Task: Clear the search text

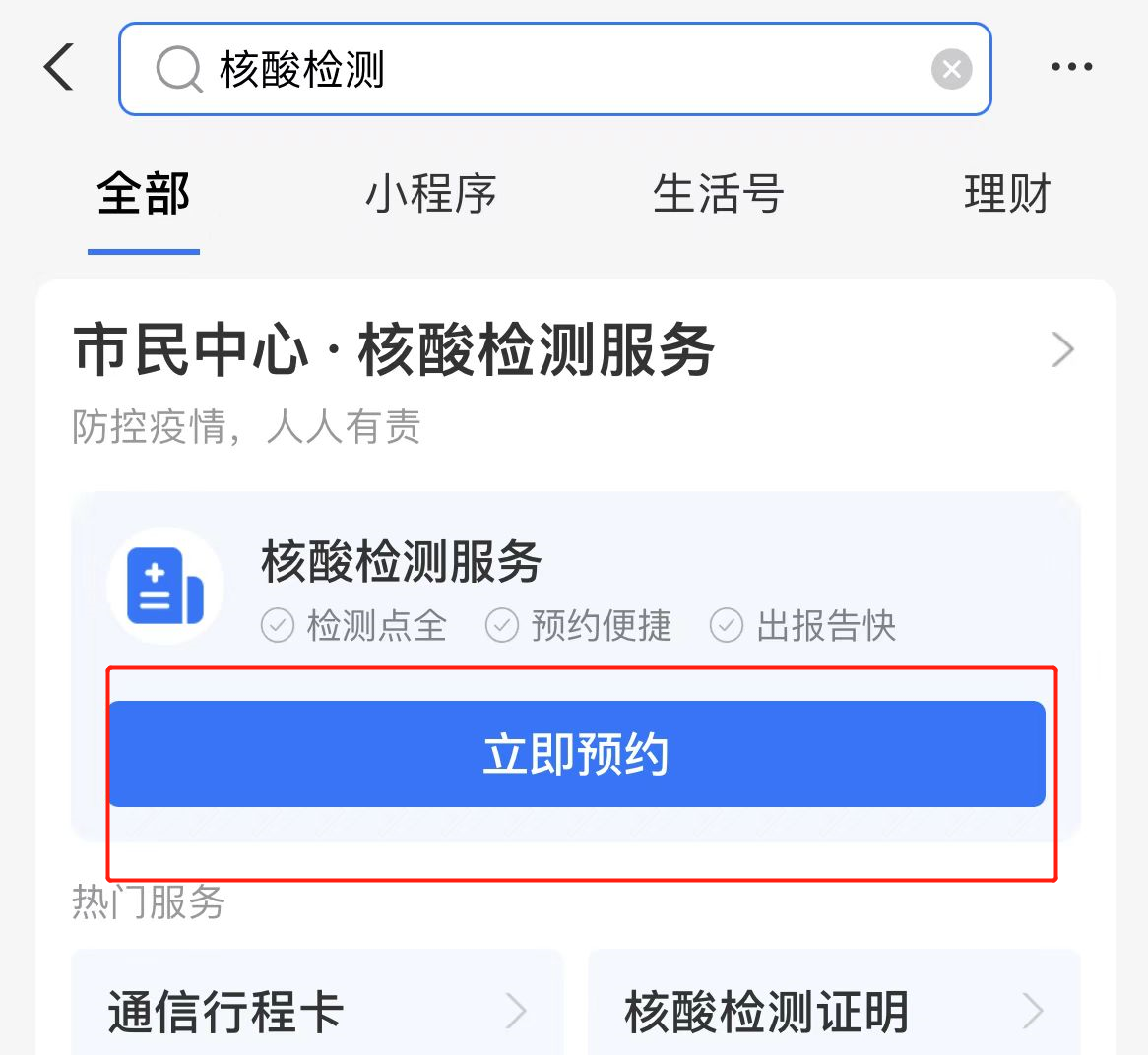Action: pyautogui.click(x=951, y=69)
